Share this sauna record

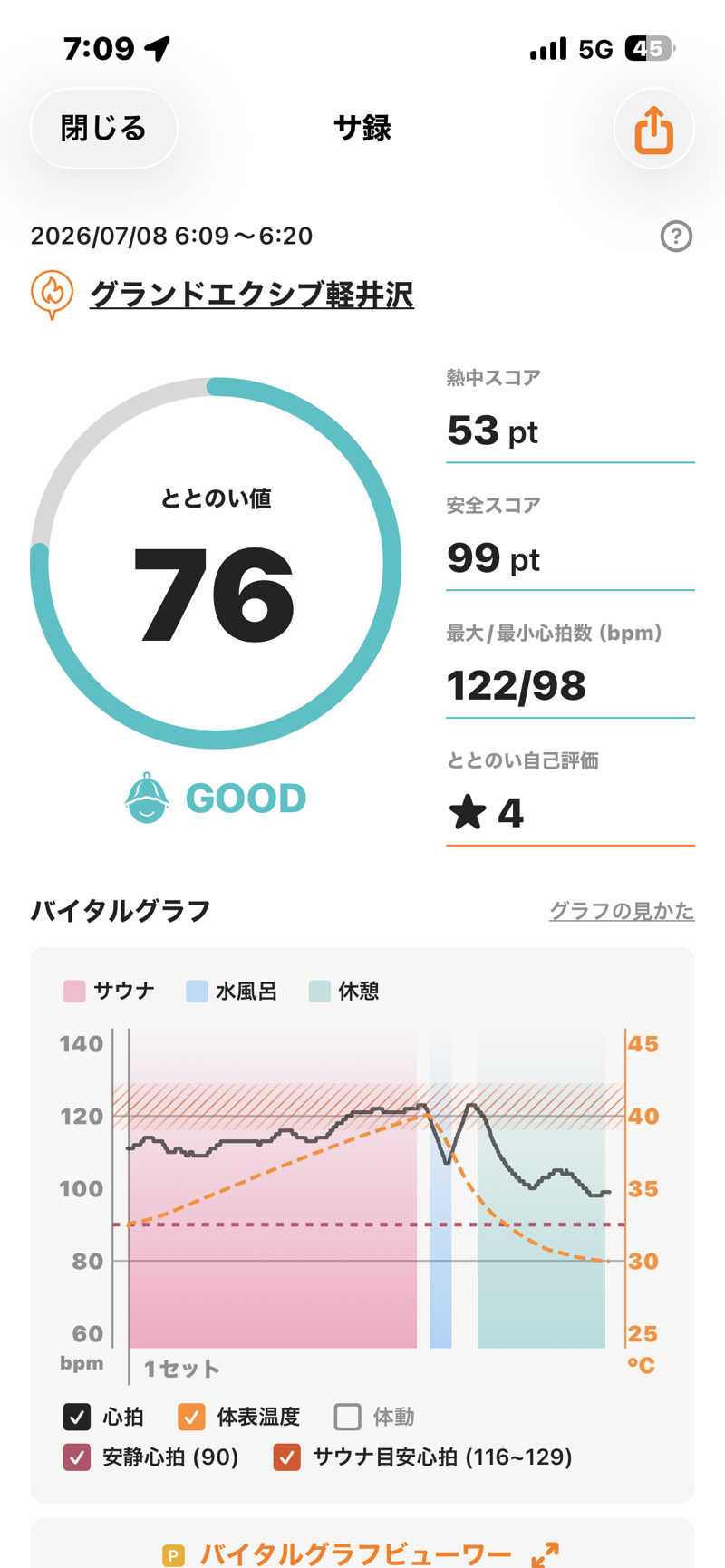pos(654,129)
